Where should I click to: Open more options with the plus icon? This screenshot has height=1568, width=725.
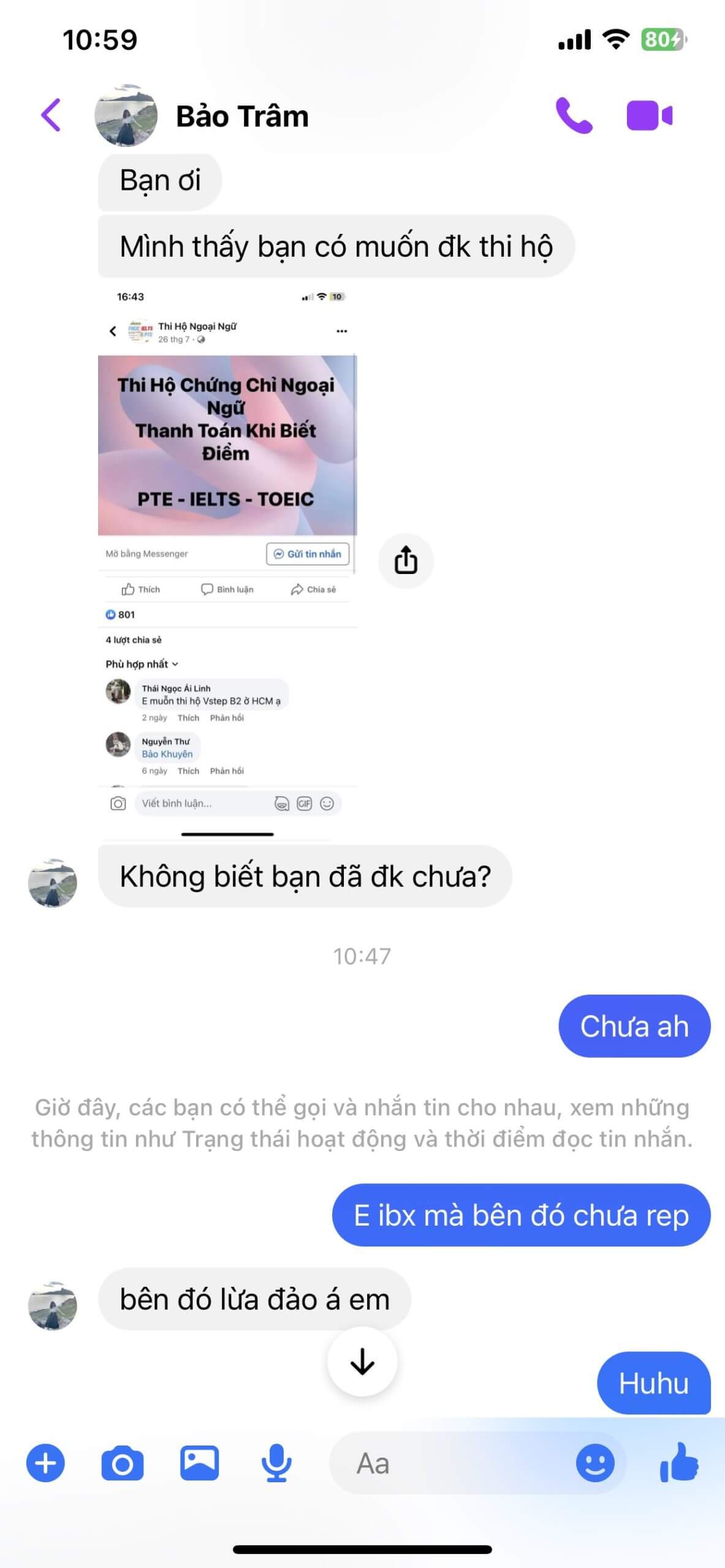tap(45, 1463)
